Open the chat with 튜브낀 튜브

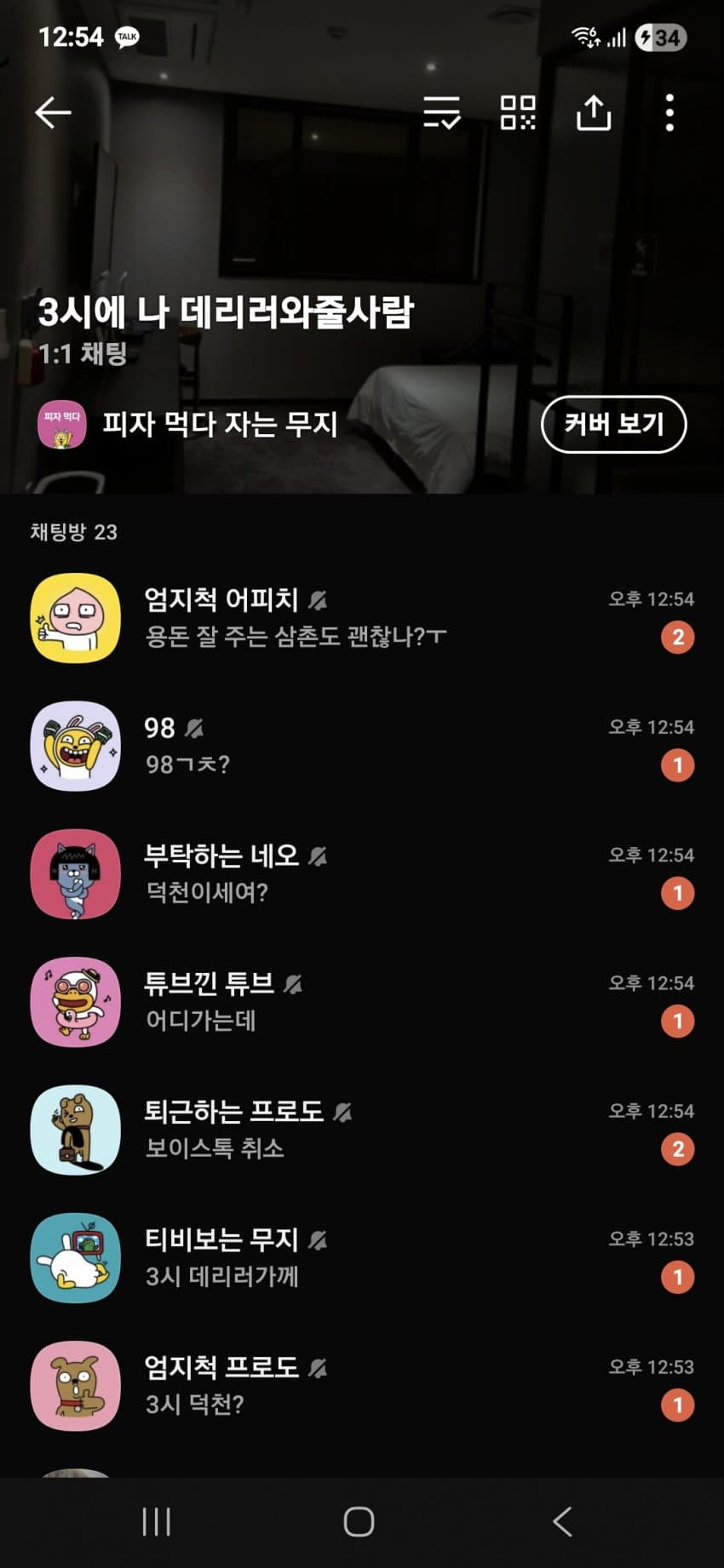(362, 1002)
